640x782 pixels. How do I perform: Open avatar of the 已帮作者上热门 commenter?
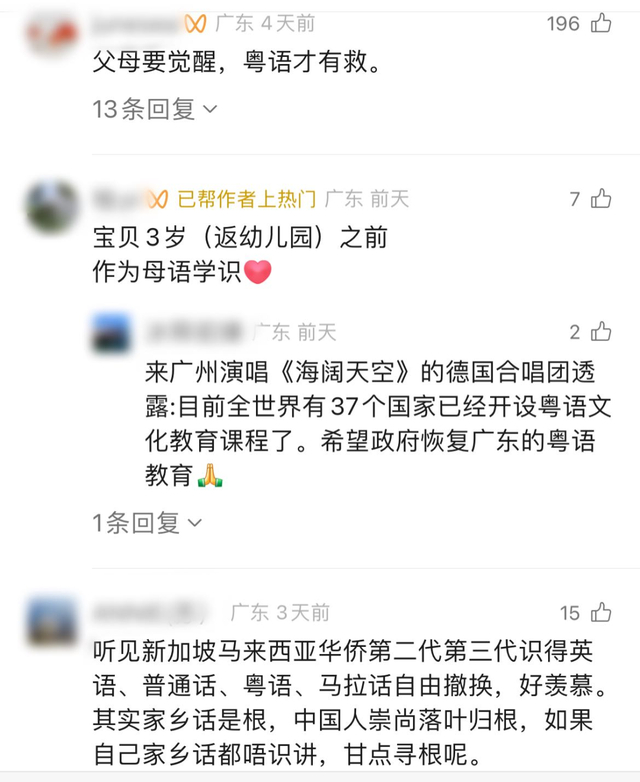click(x=52, y=207)
